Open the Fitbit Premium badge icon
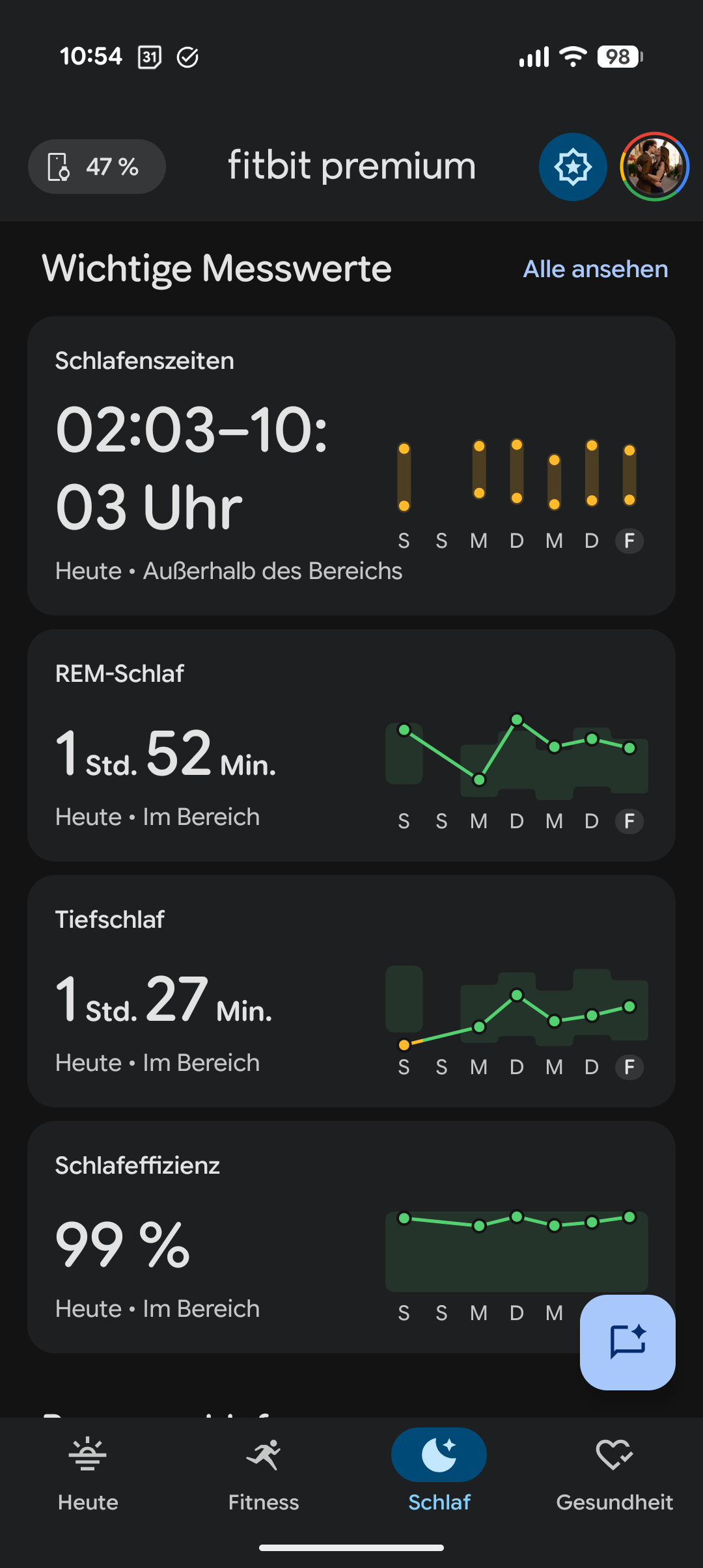 coord(573,167)
